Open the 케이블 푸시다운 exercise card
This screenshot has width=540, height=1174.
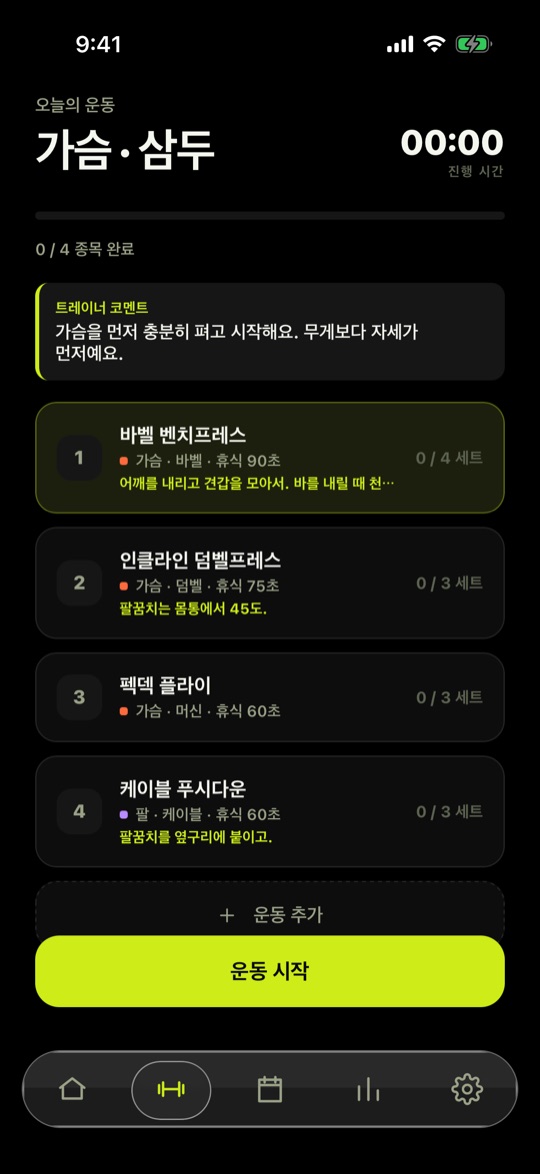pyautogui.click(x=270, y=811)
